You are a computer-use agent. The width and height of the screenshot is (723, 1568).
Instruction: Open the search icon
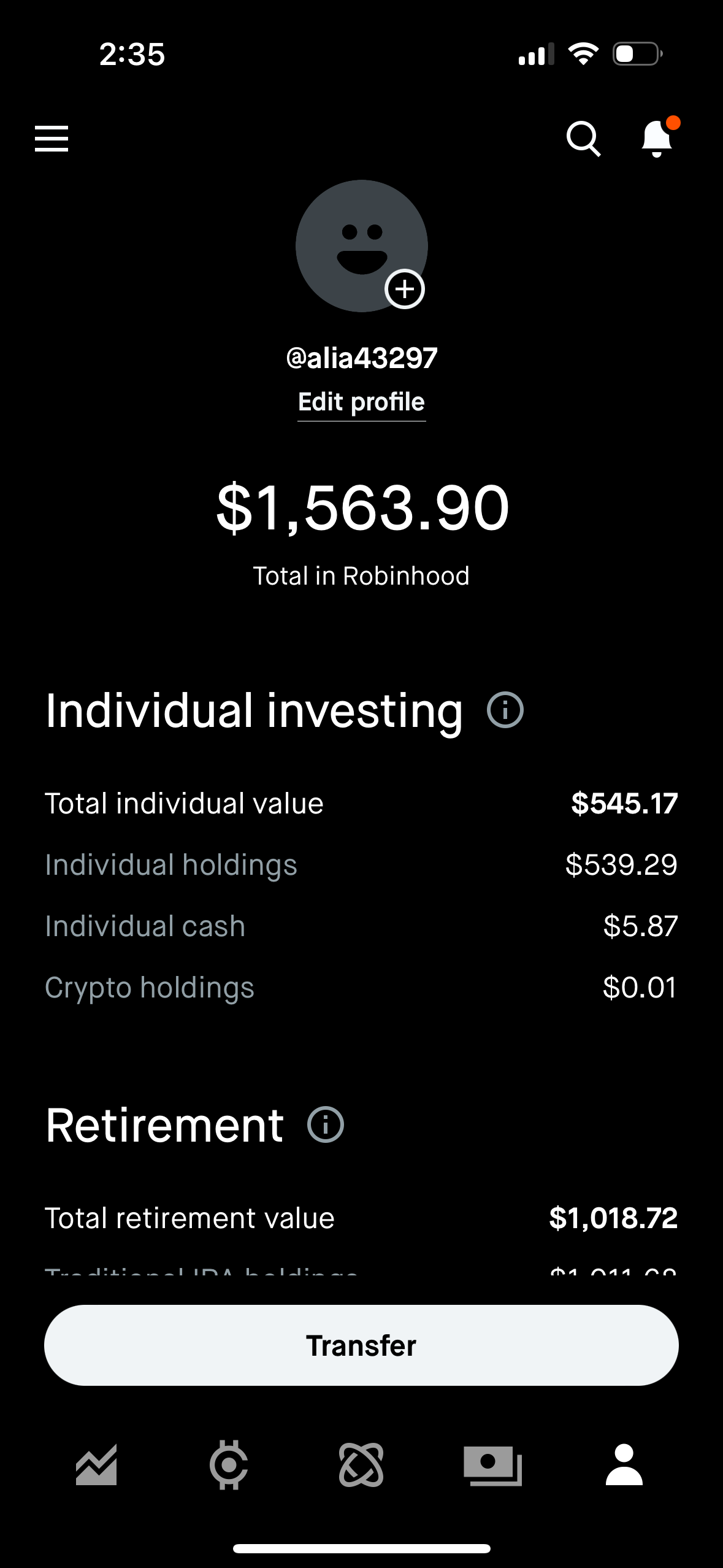[x=583, y=140]
